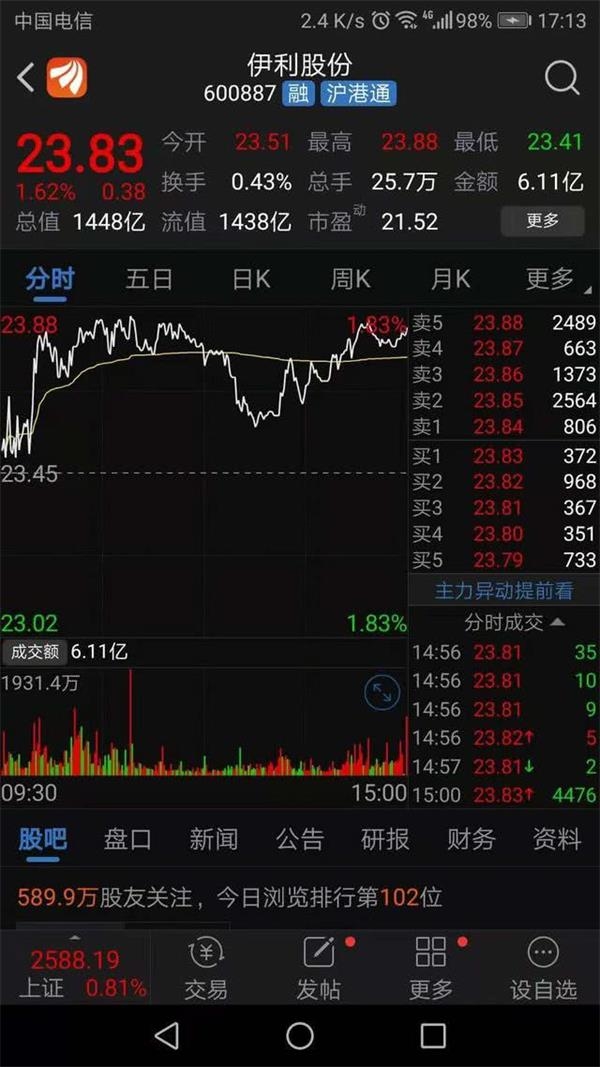Image resolution: width=600 pixels, height=1067 pixels.
Task: Tap the 更多 button beside 市盈
Action: click(x=542, y=220)
